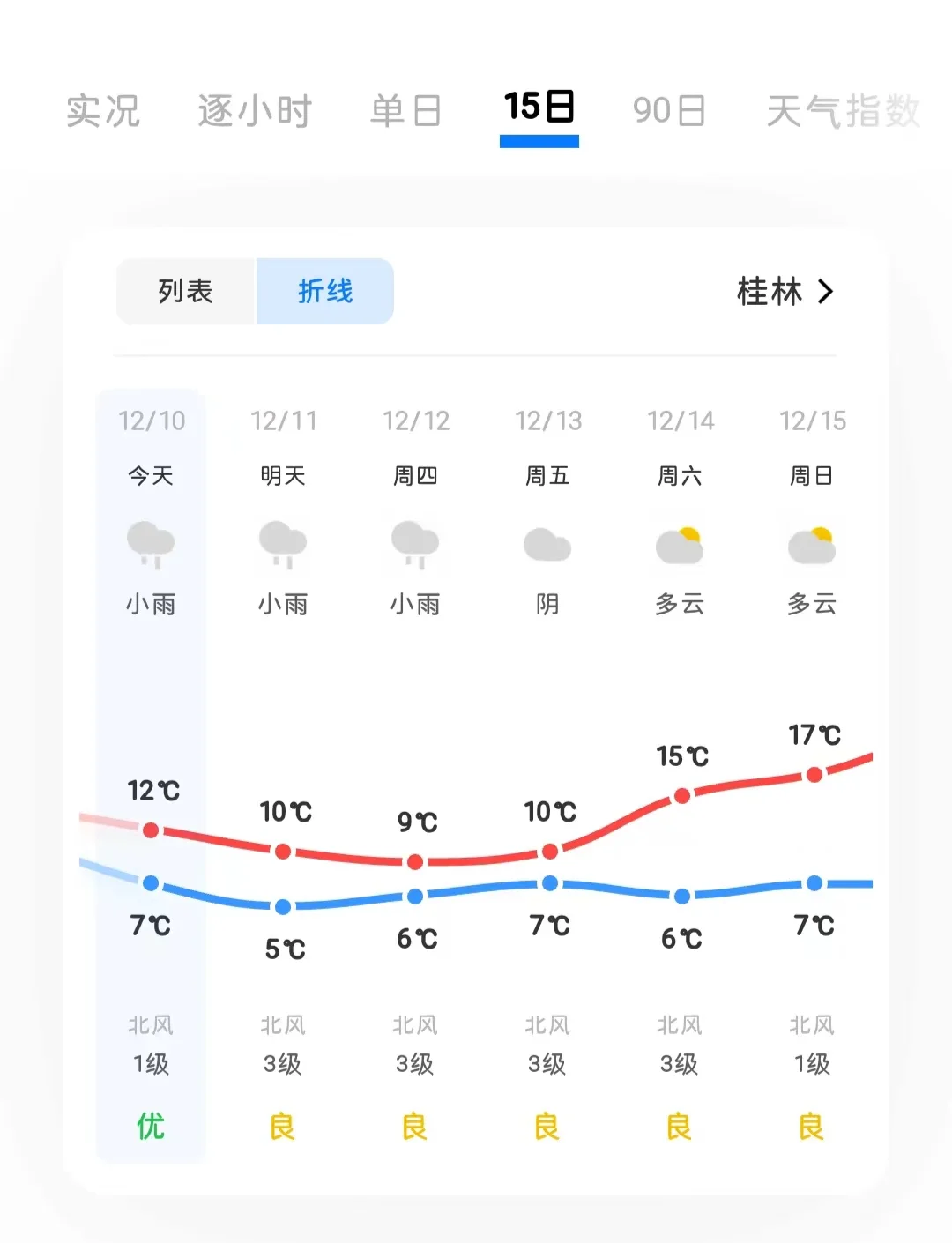Open the 逐小时 hourly forecast tab
Image resolution: width=952 pixels, height=1243 pixels.
tap(255, 111)
